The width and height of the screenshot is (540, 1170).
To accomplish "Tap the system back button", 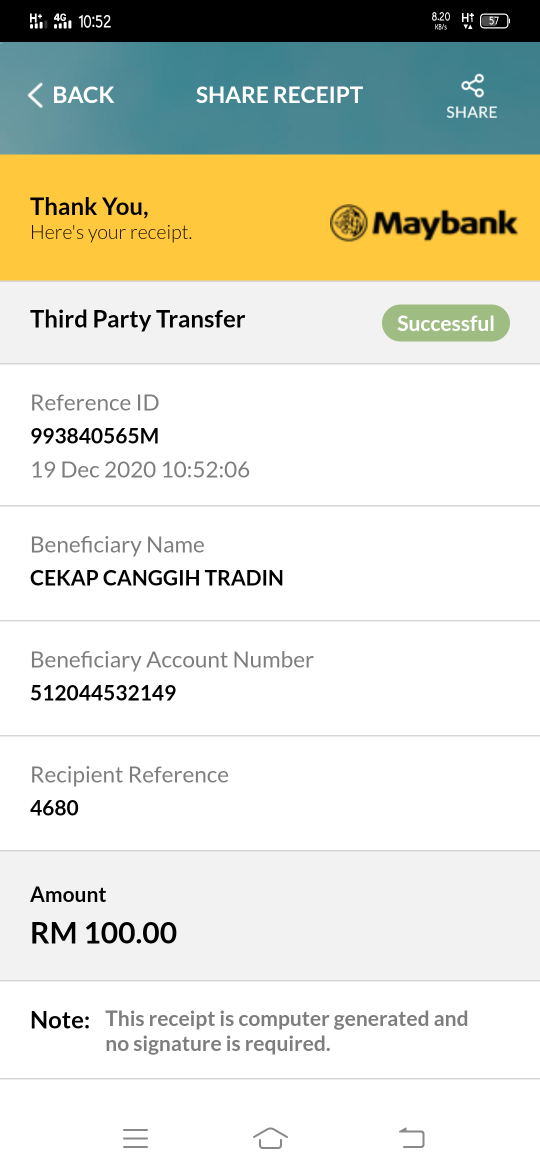I will point(411,1138).
